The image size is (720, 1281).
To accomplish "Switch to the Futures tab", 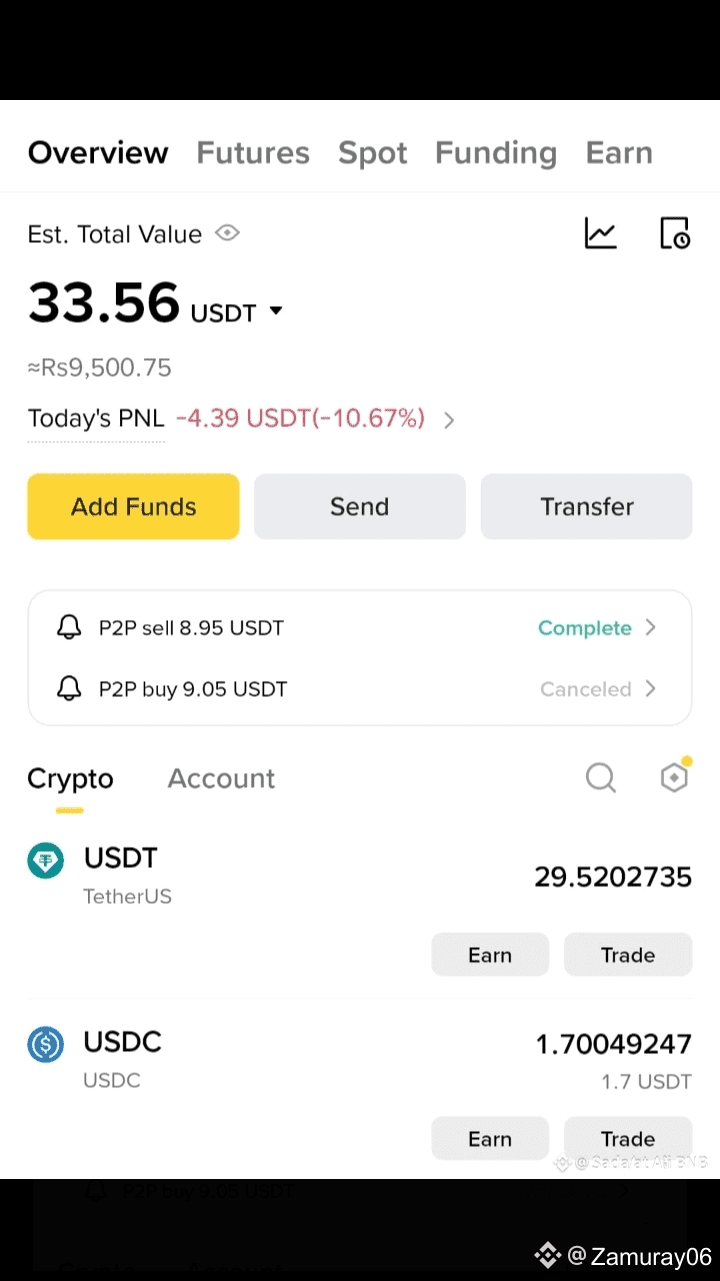I will pos(253,153).
